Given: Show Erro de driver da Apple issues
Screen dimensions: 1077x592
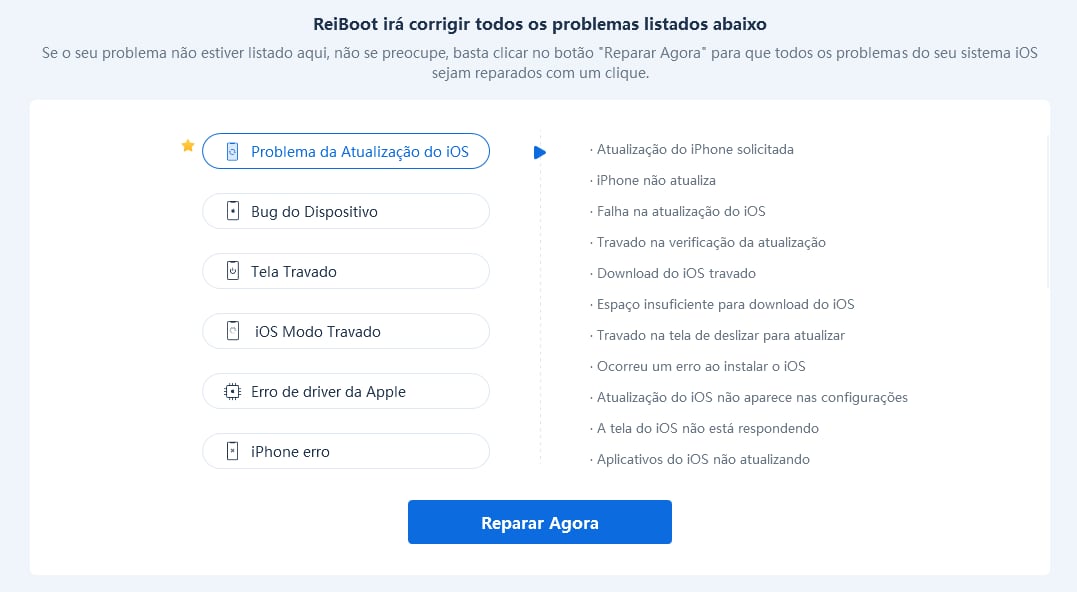Looking at the screenshot, I should click(346, 391).
